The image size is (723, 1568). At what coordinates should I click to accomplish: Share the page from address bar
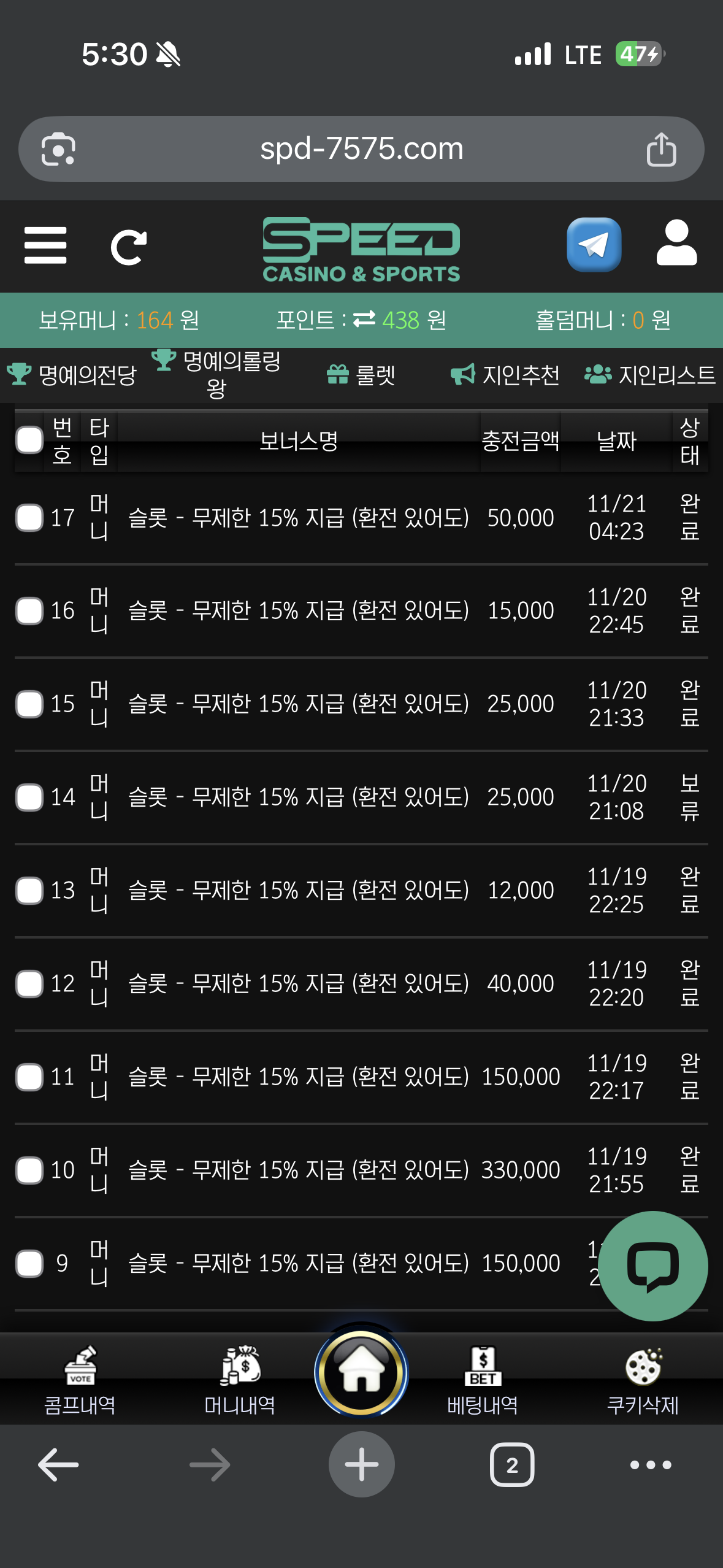click(x=661, y=149)
